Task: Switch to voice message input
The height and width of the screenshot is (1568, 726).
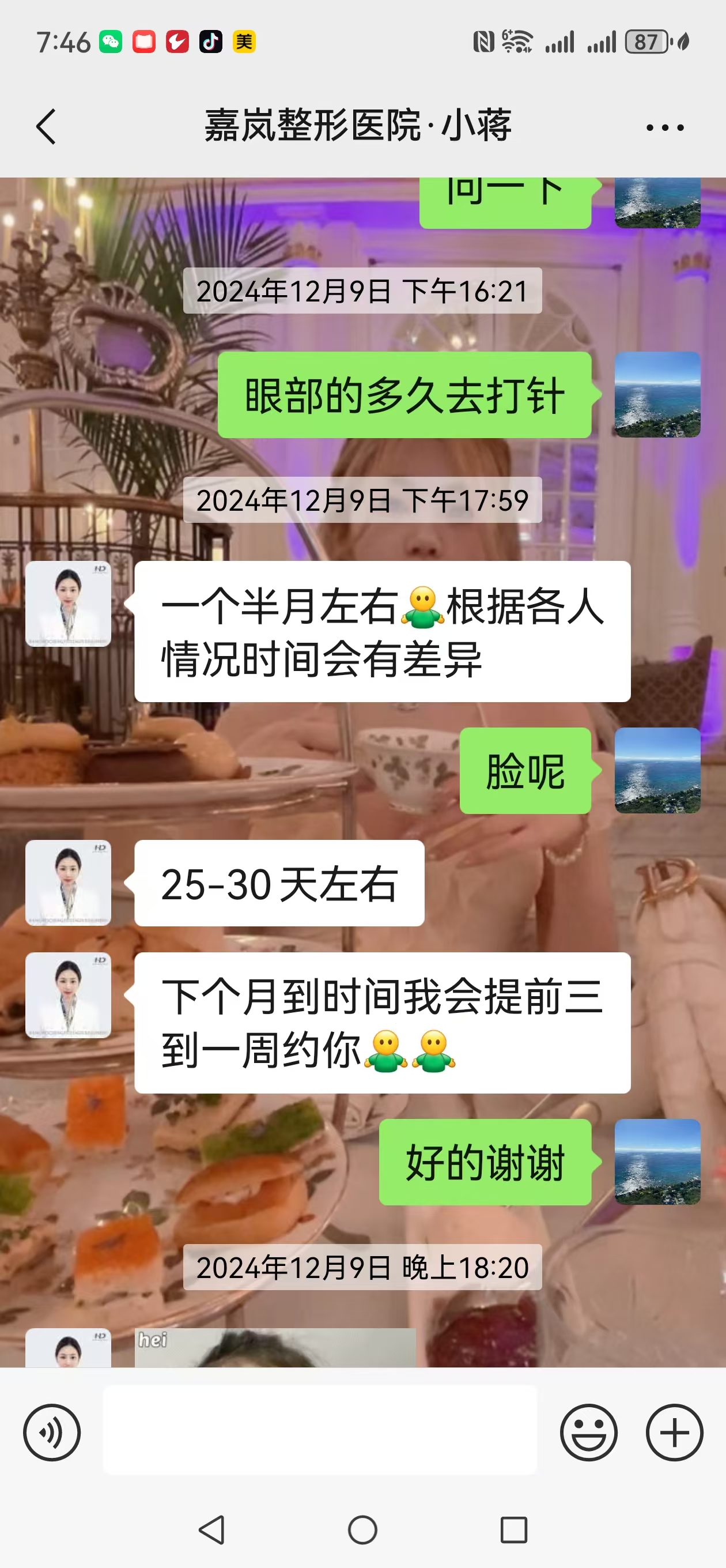Action: pos(52,1433)
